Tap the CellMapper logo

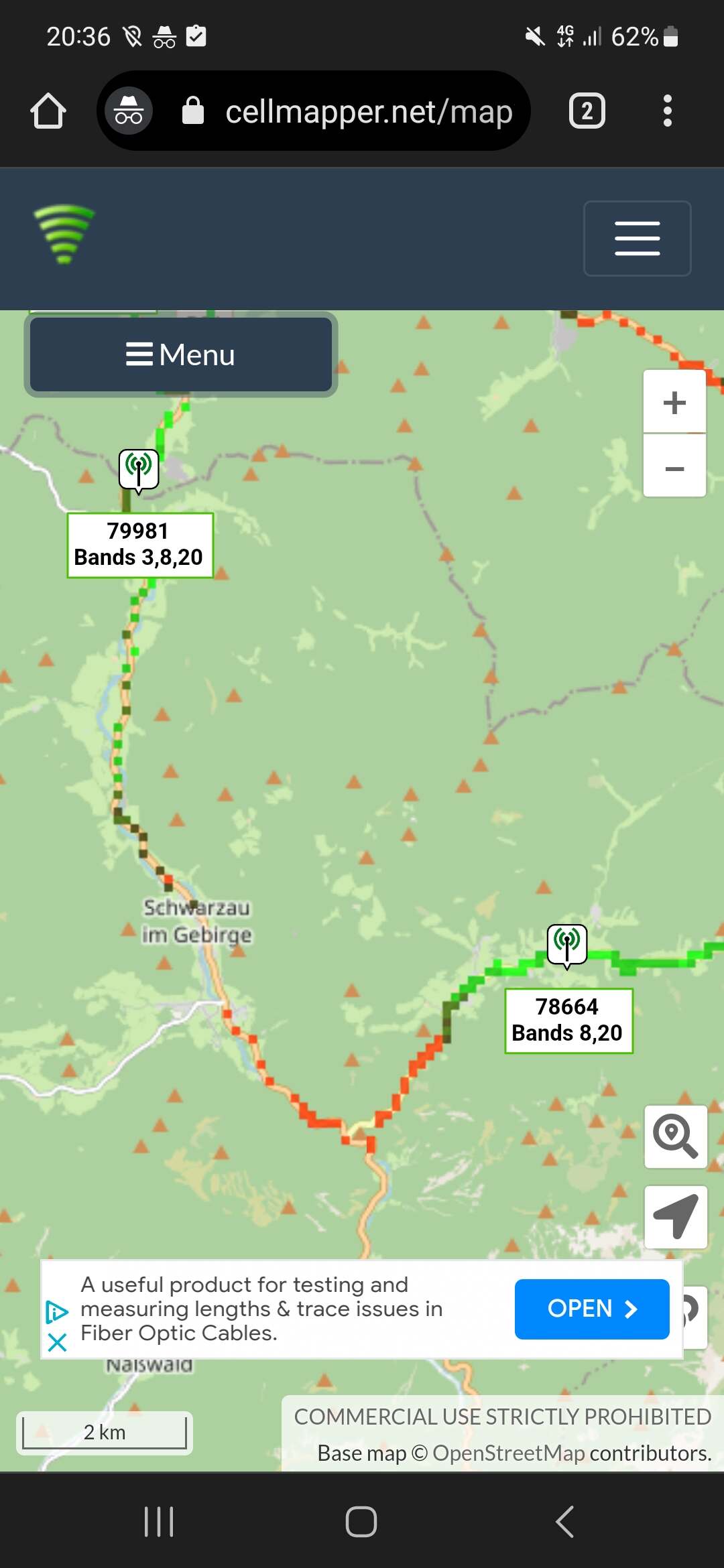pos(64,234)
